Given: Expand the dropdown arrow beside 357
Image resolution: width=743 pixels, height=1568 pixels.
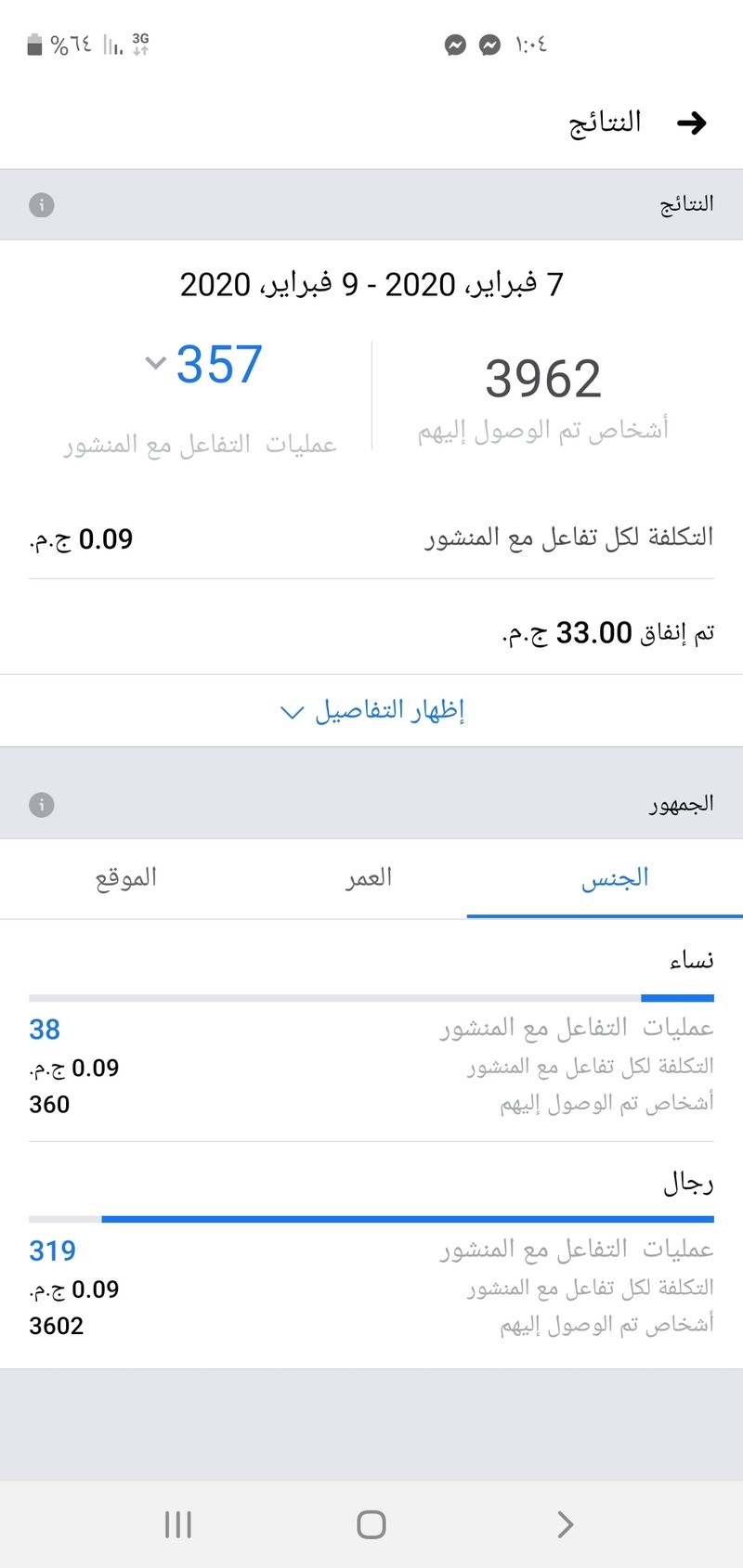Looking at the screenshot, I should coord(155,363).
